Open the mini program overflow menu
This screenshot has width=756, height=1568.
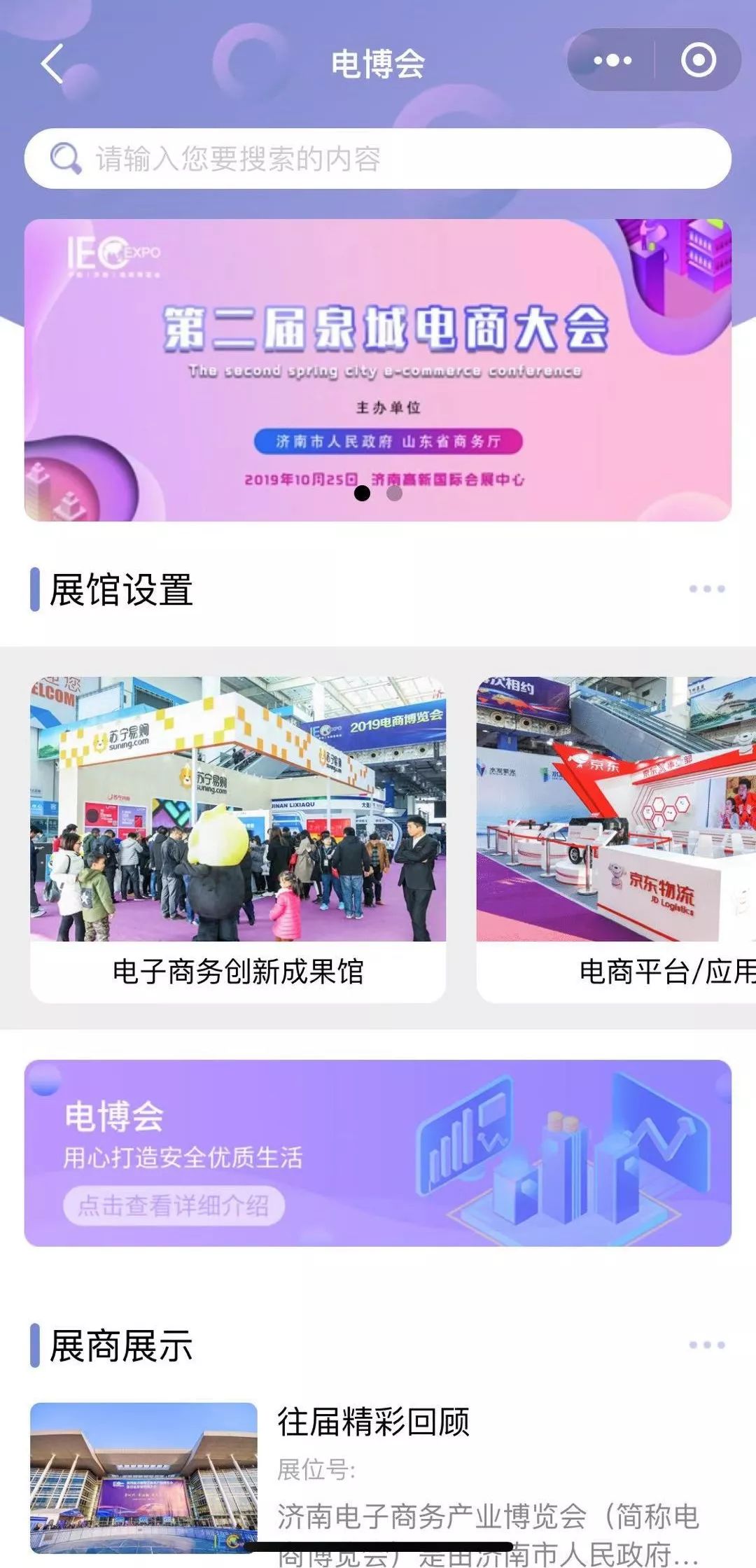tap(612, 61)
